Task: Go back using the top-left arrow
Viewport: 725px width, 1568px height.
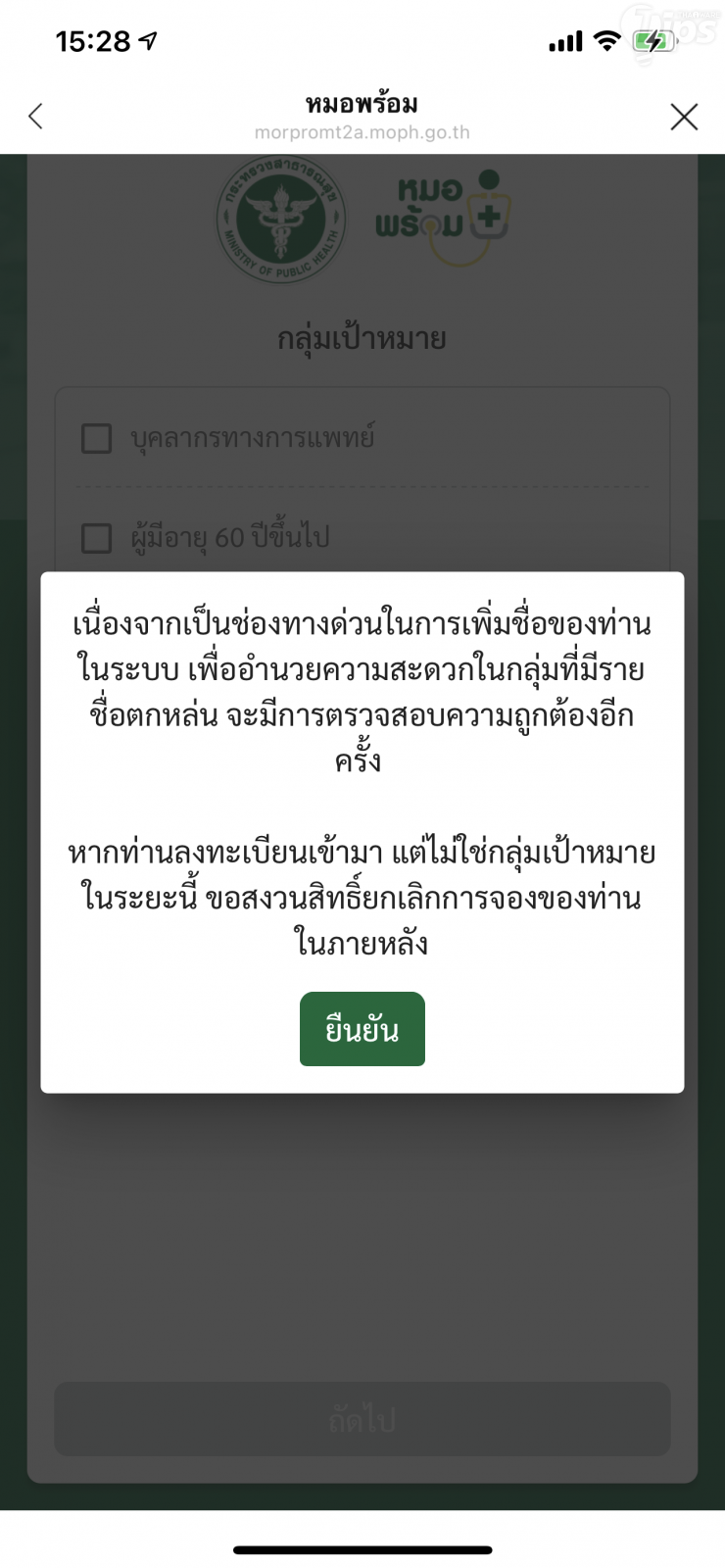Action: coord(36,117)
